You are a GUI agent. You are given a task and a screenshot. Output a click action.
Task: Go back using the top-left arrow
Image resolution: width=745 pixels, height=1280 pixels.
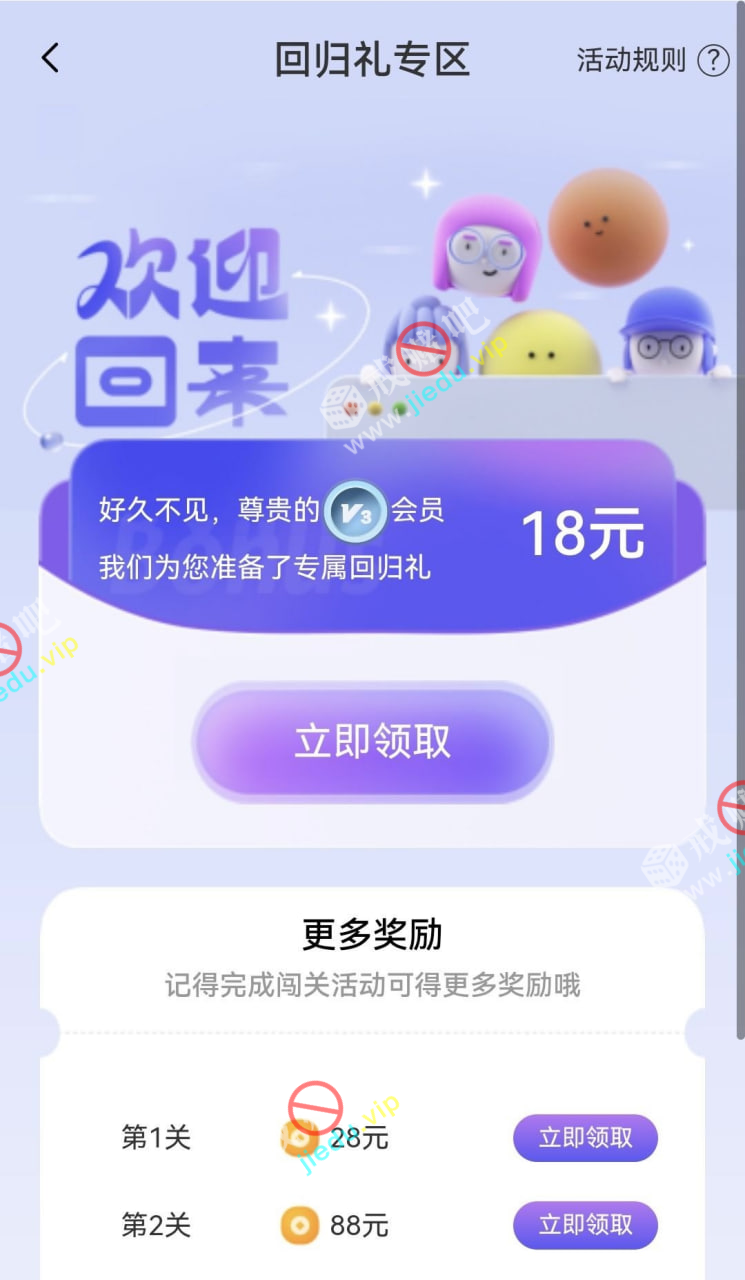(50, 58)
